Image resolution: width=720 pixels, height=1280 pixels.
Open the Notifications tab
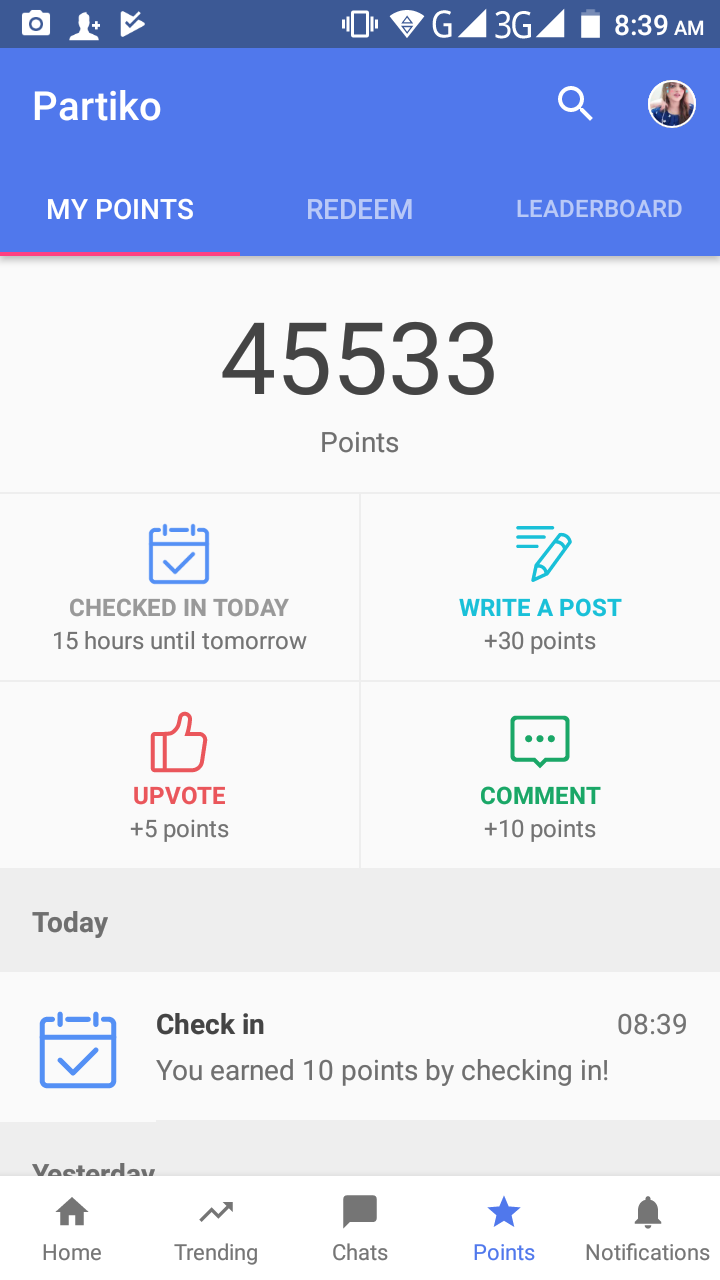(648, 1228)
